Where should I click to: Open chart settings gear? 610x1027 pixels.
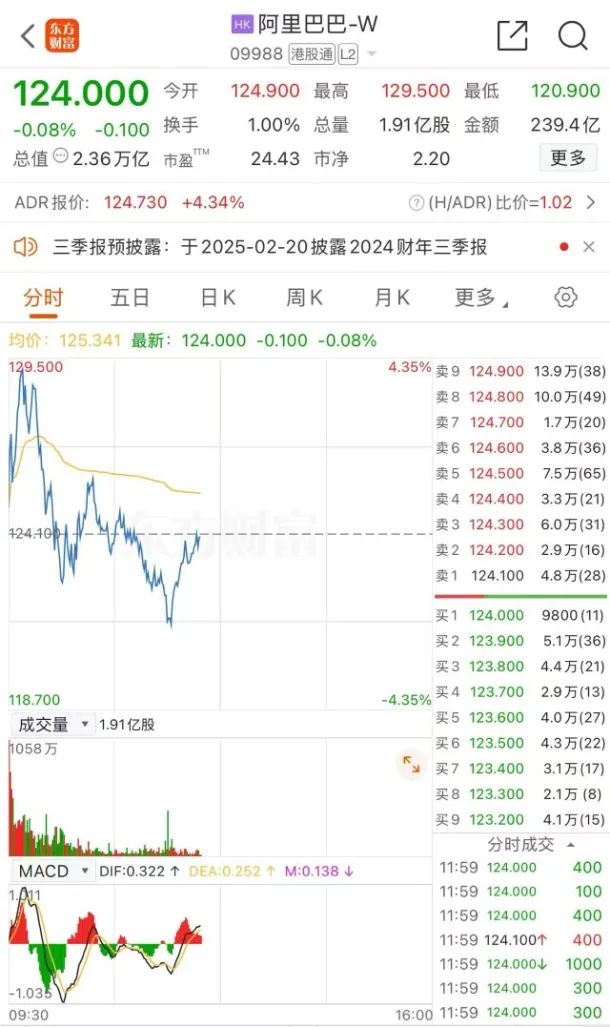(566, 298)
